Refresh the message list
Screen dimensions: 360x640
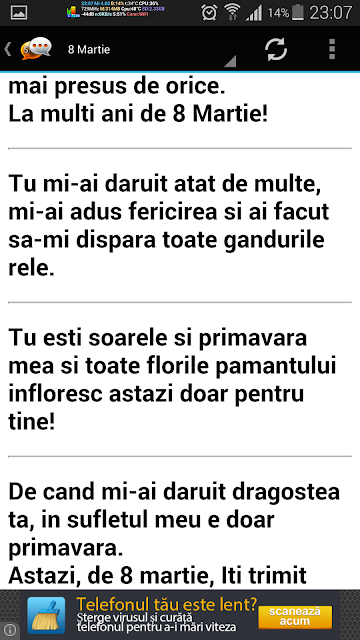(276, 49)
